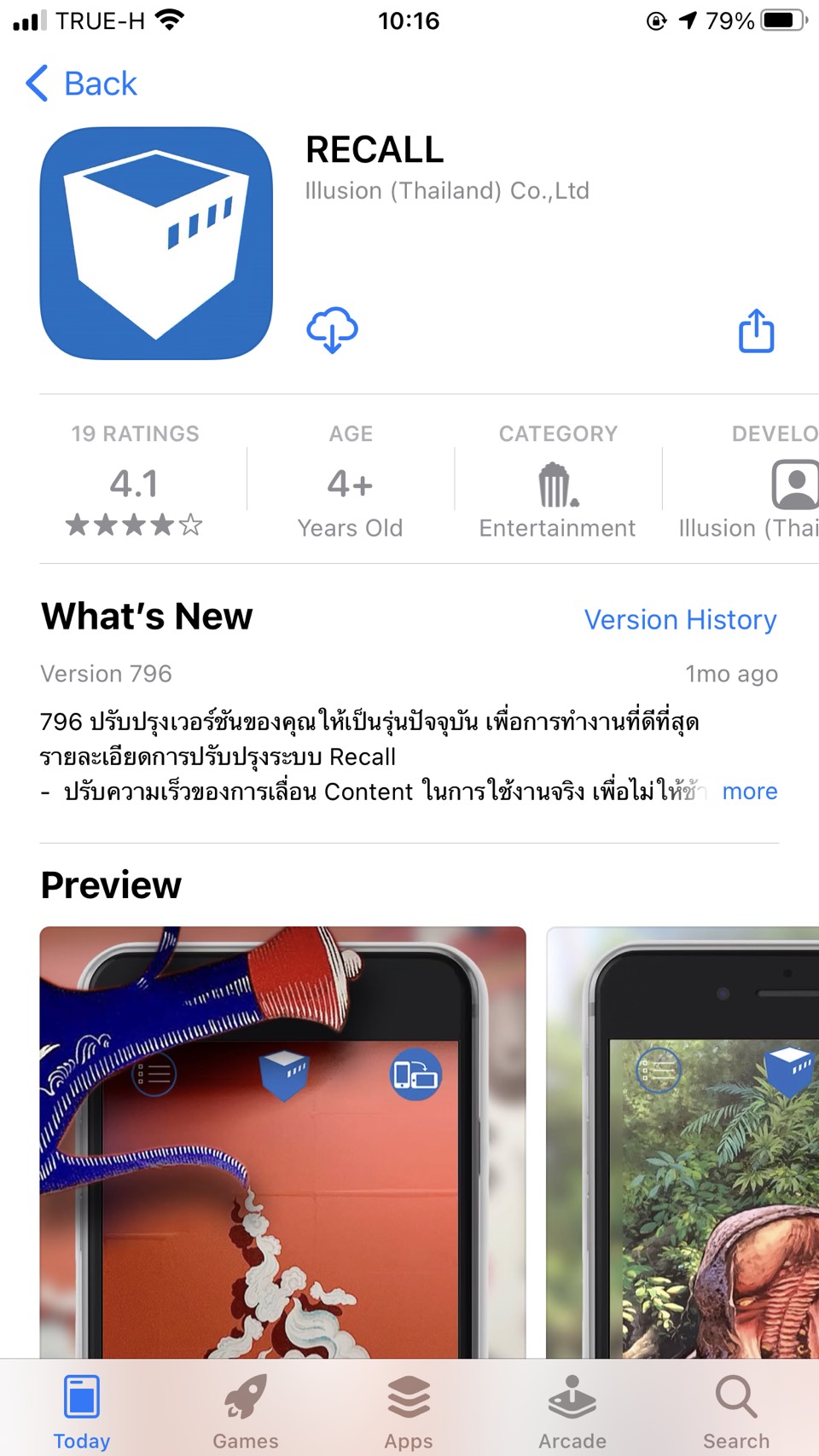The height and width of the screenshot is (1456, 819).
Task: Open Version History
Action: coord(680,619)
